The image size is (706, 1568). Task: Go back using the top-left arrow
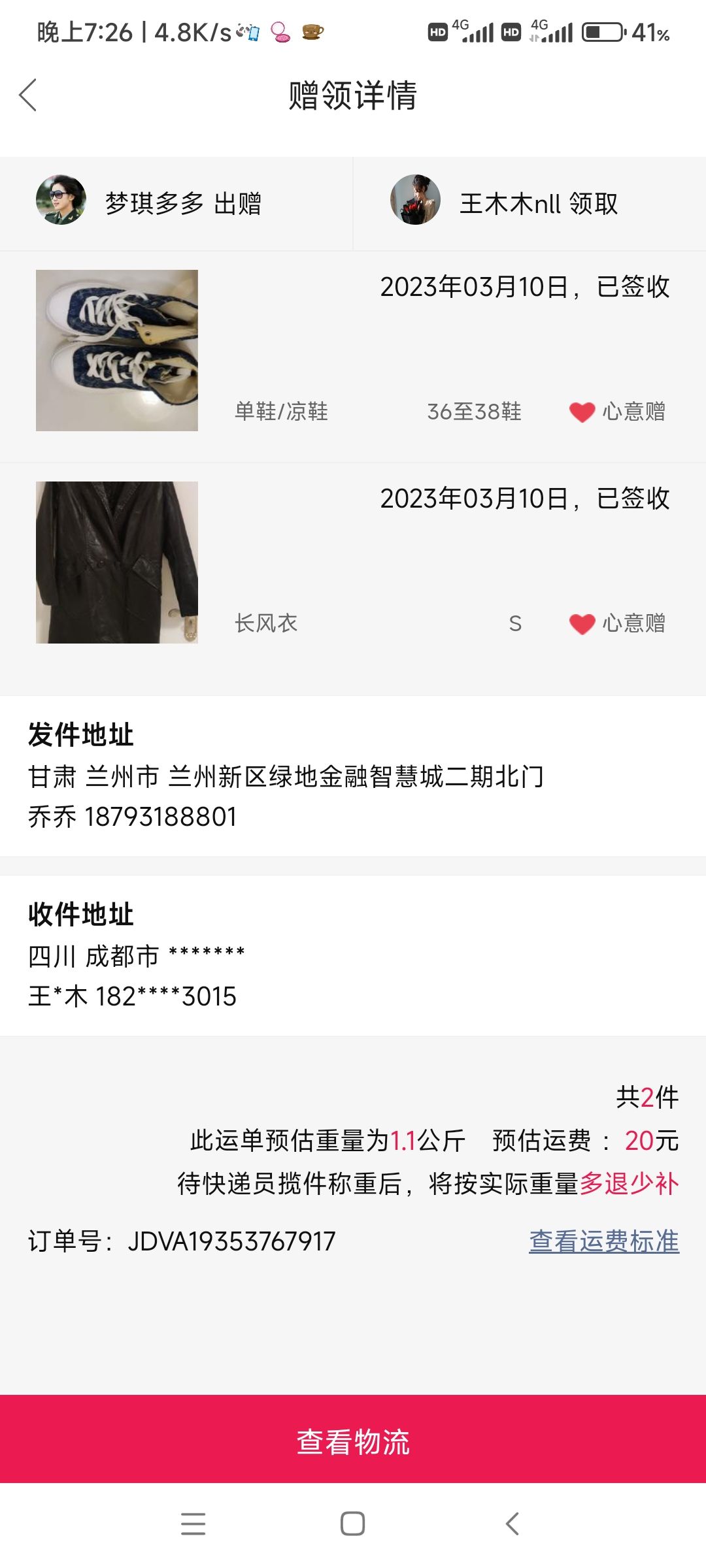point(27,95)
